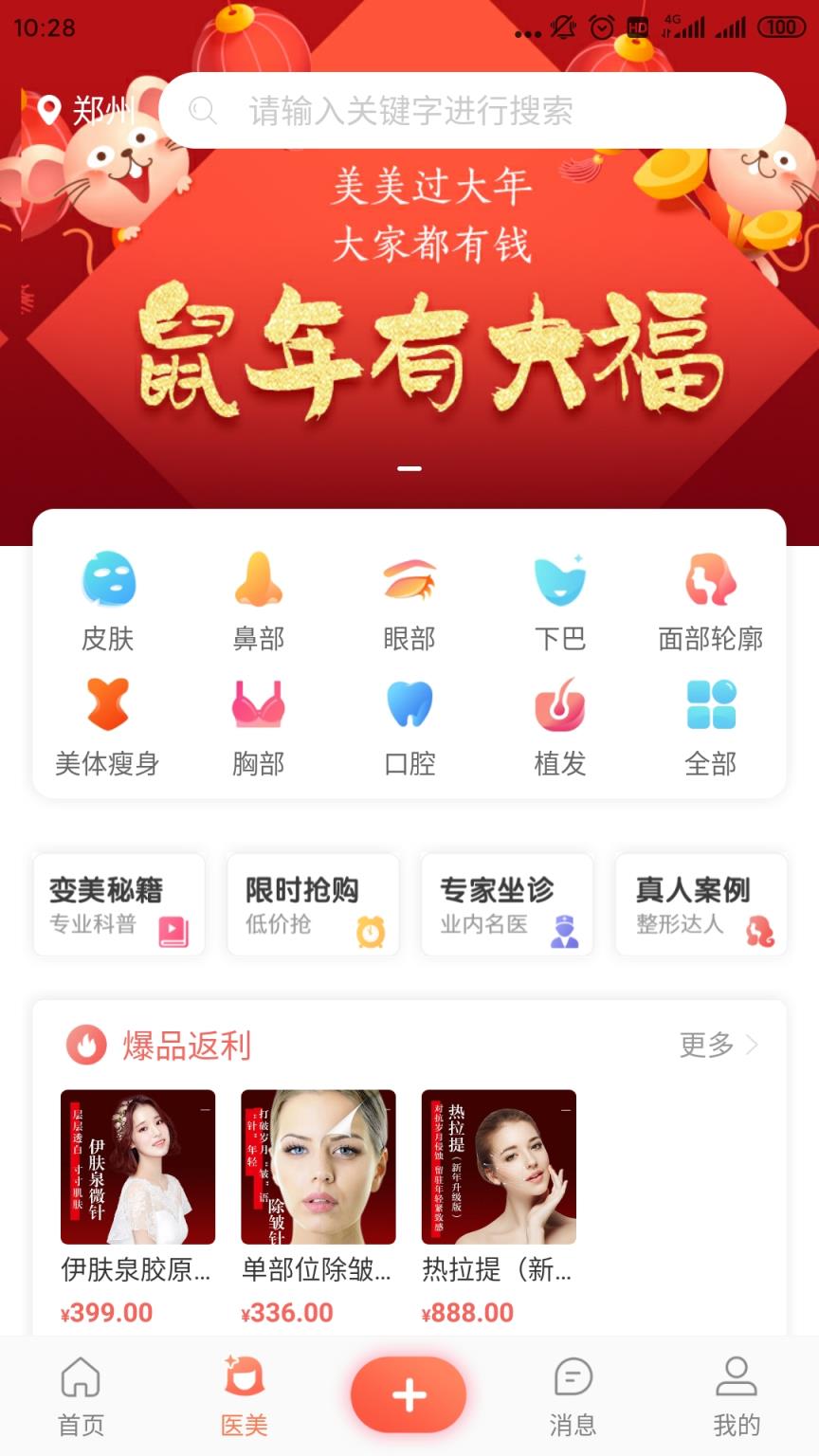Open the 皮肤 (skin) category icon

point(107,581)
